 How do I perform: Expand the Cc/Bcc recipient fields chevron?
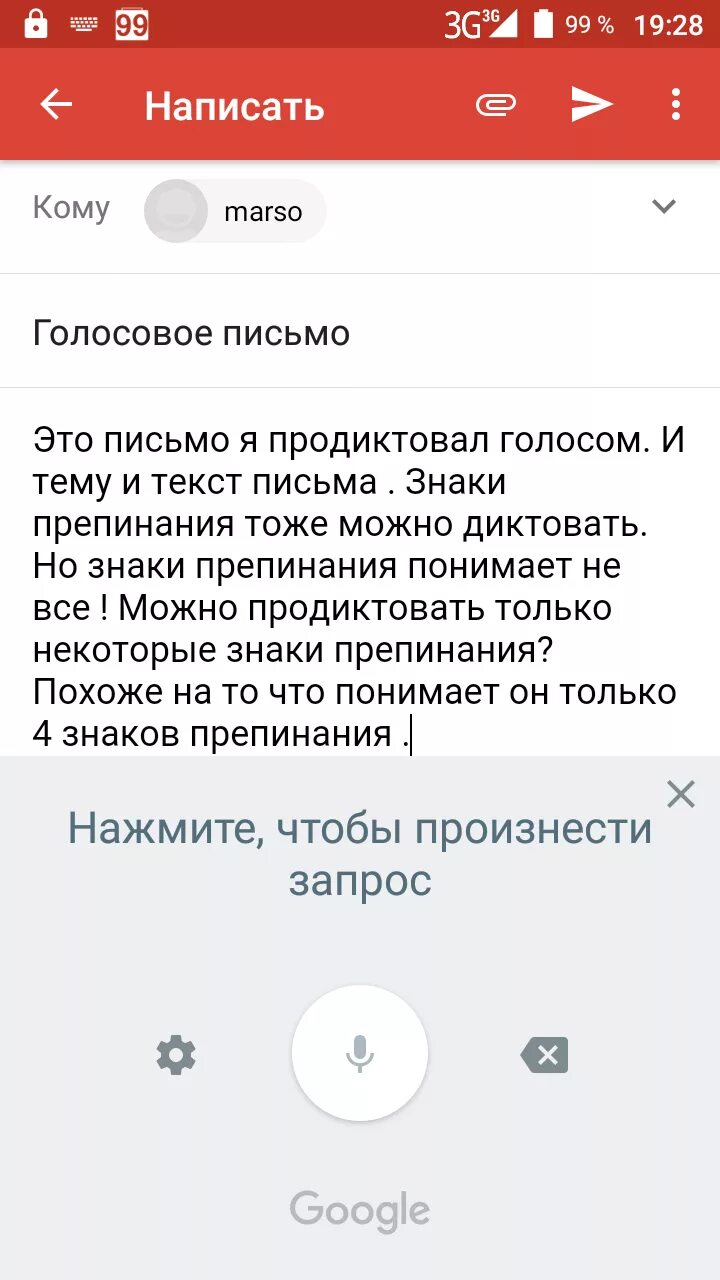[x=664, y=207]
